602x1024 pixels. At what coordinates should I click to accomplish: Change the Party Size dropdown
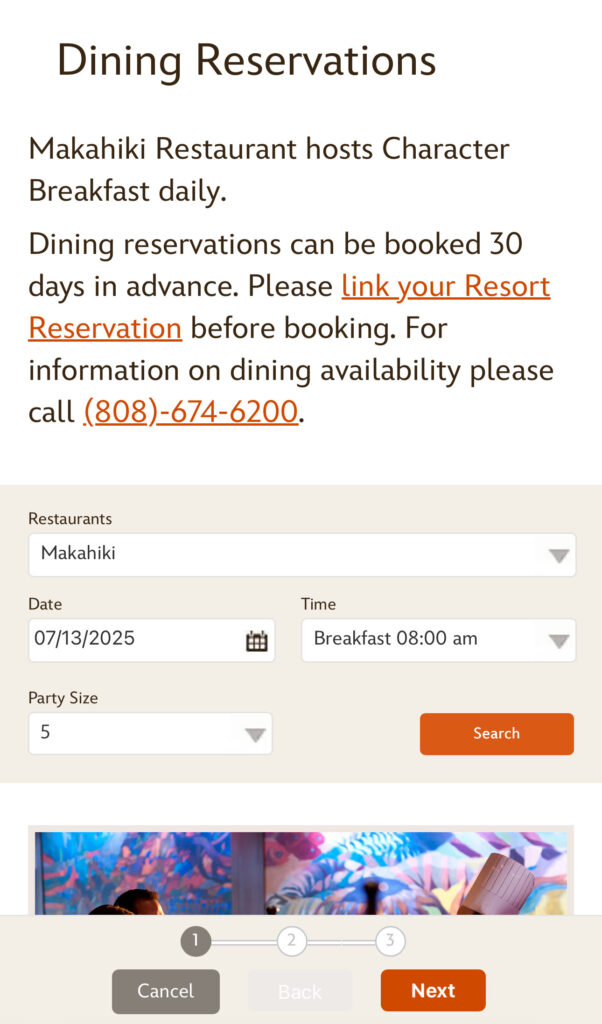coord(150,733)
